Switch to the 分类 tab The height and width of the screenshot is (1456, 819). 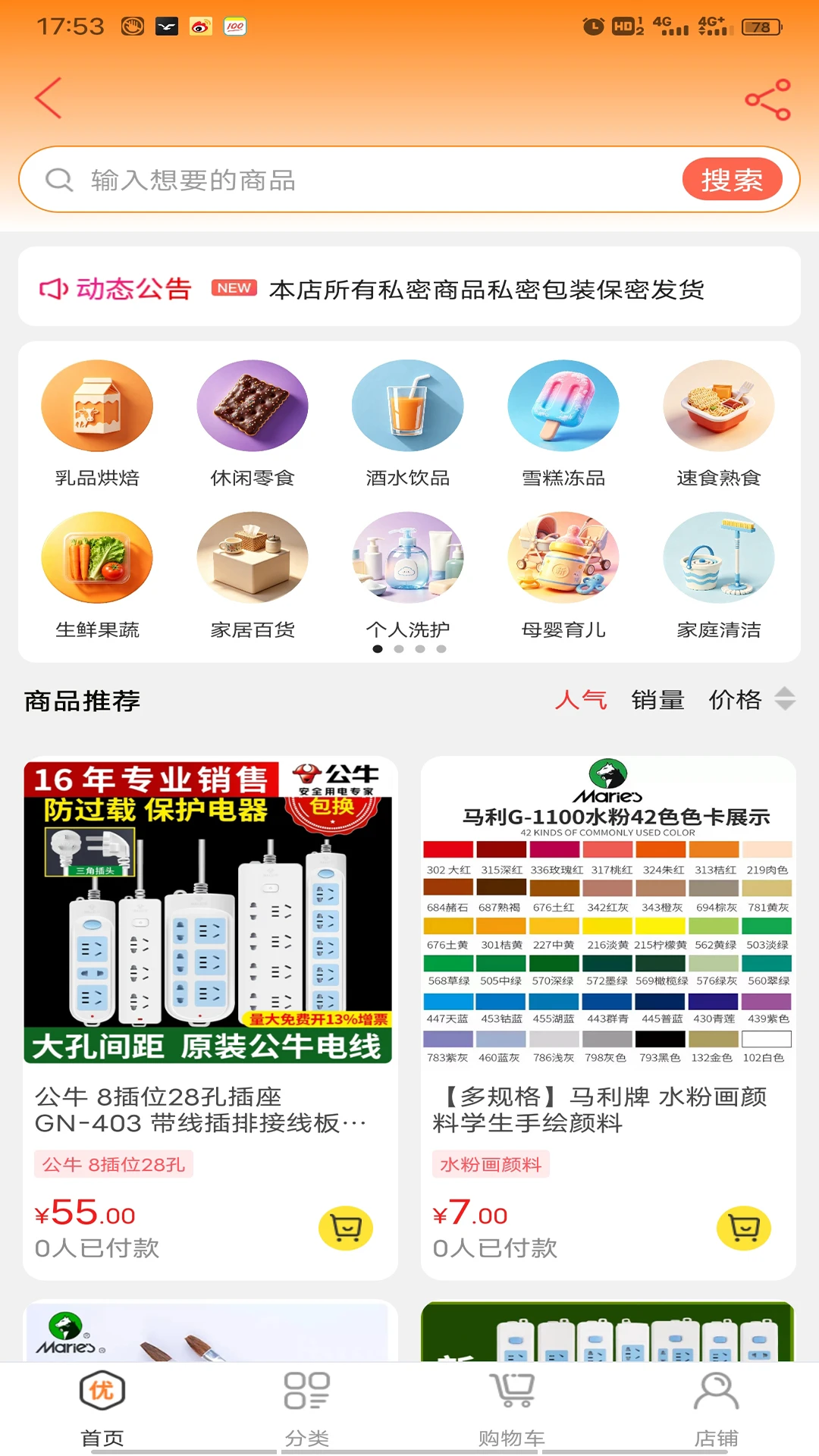click(x=307, y=1408)
